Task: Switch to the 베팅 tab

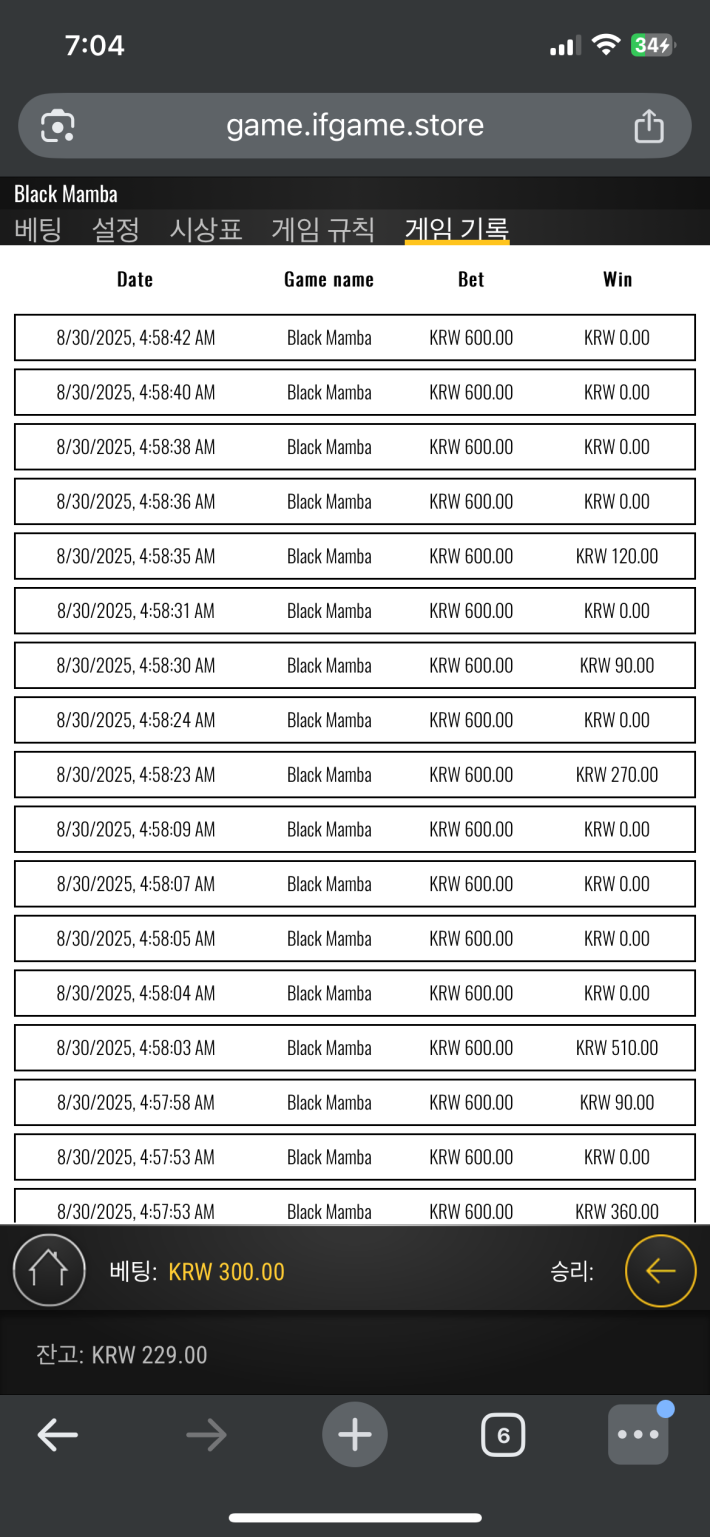Action: (38, 229)
